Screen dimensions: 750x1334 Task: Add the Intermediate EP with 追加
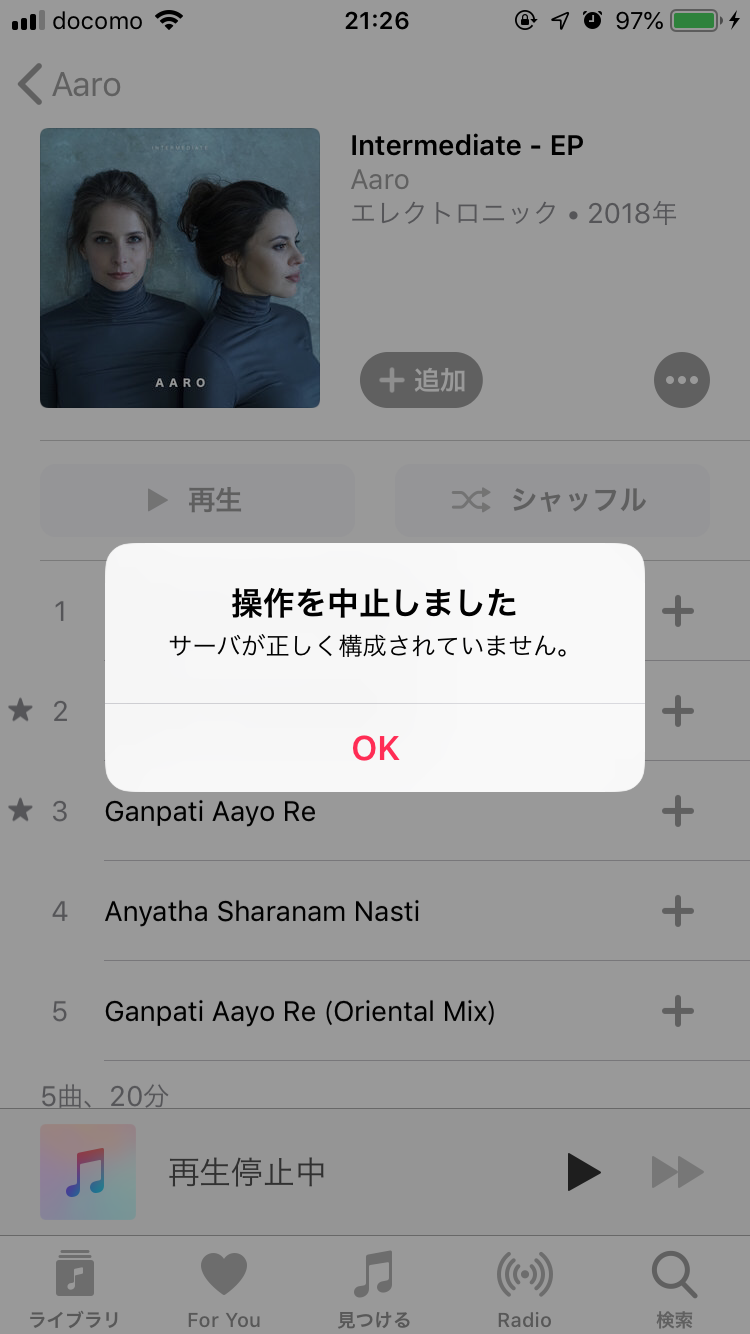(421, 380)
